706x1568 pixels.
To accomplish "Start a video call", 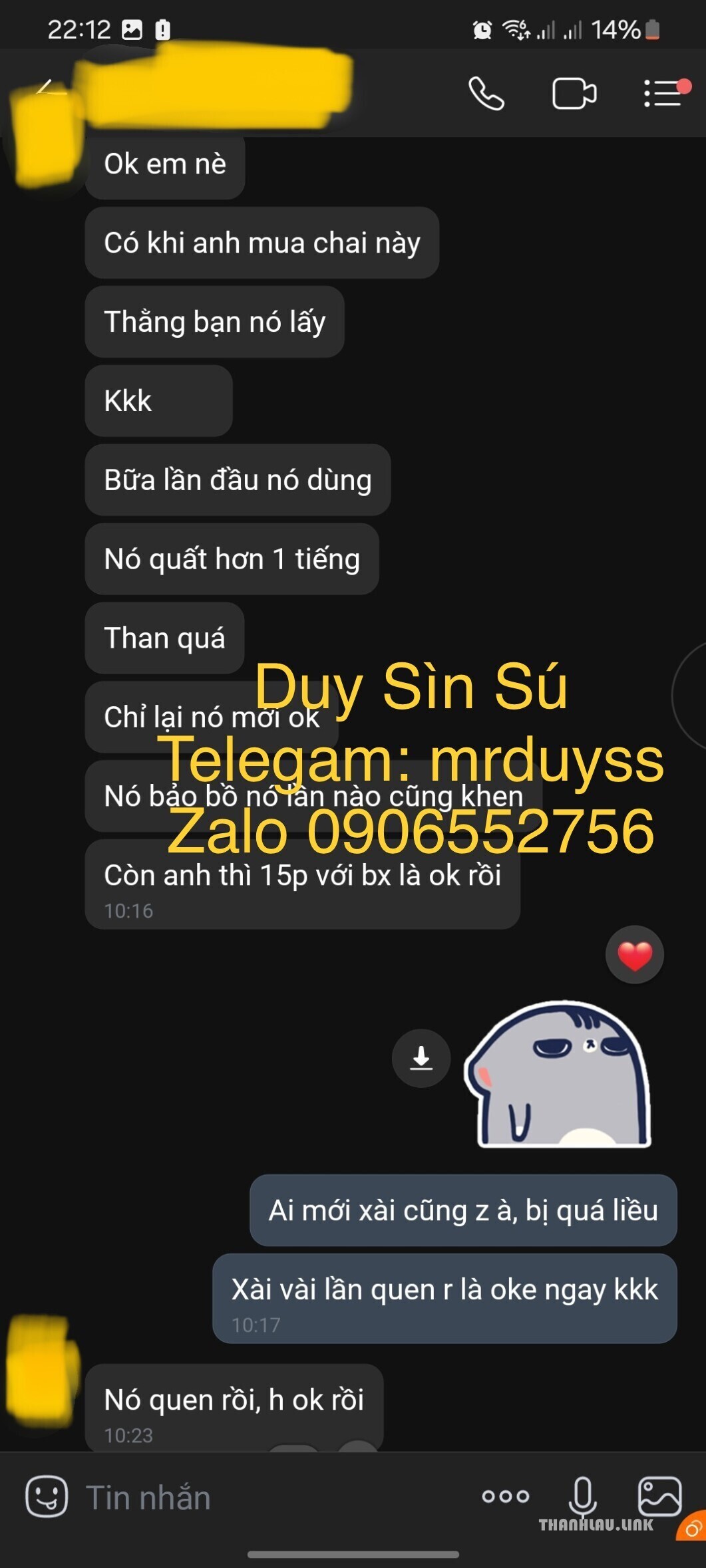I will click(574, 93).
